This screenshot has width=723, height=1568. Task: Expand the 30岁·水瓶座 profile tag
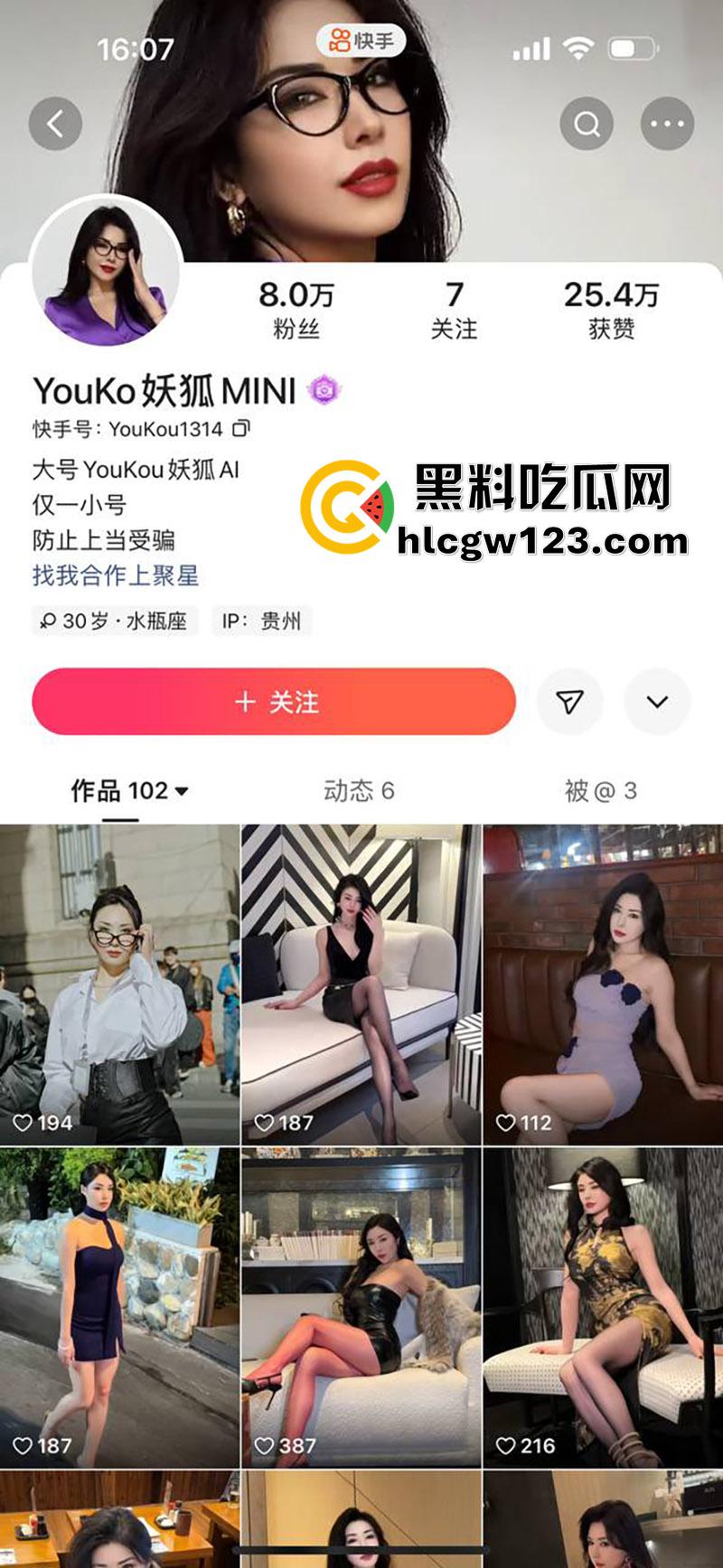point(111,621)
